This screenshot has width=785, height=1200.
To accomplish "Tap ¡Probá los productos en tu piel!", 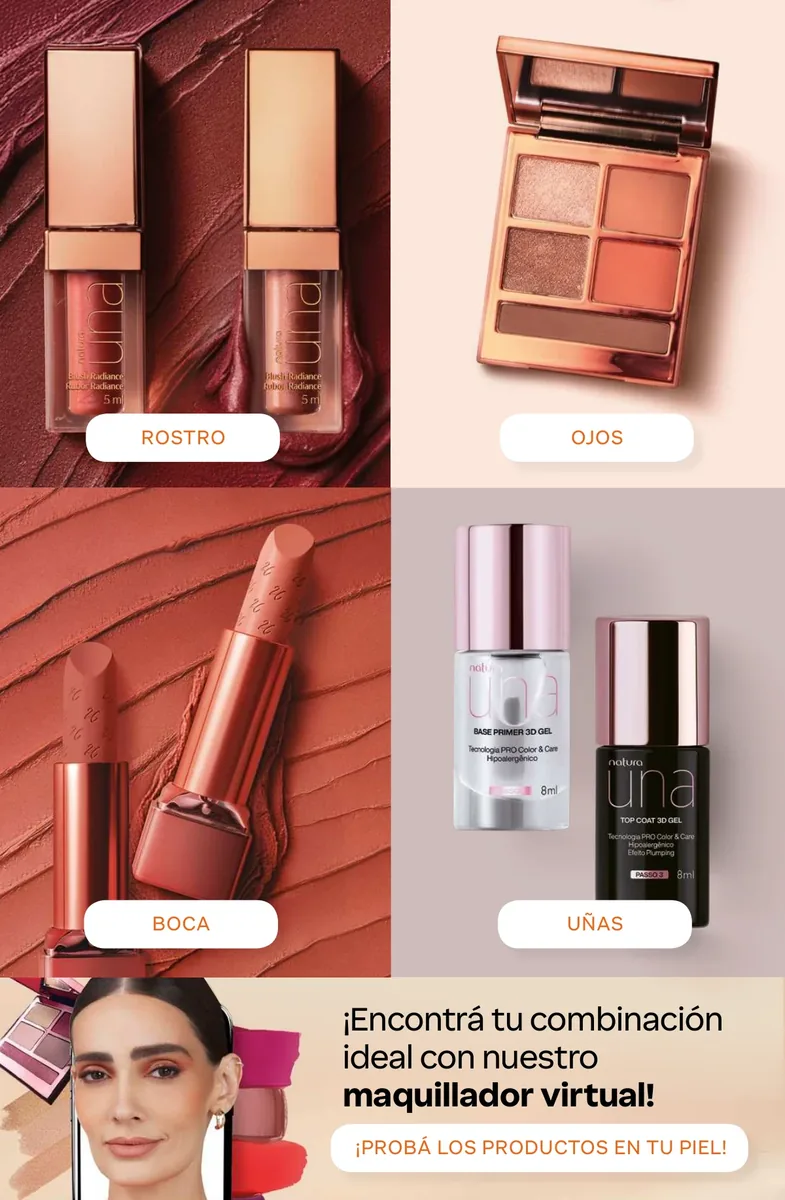I will 541,1148.
